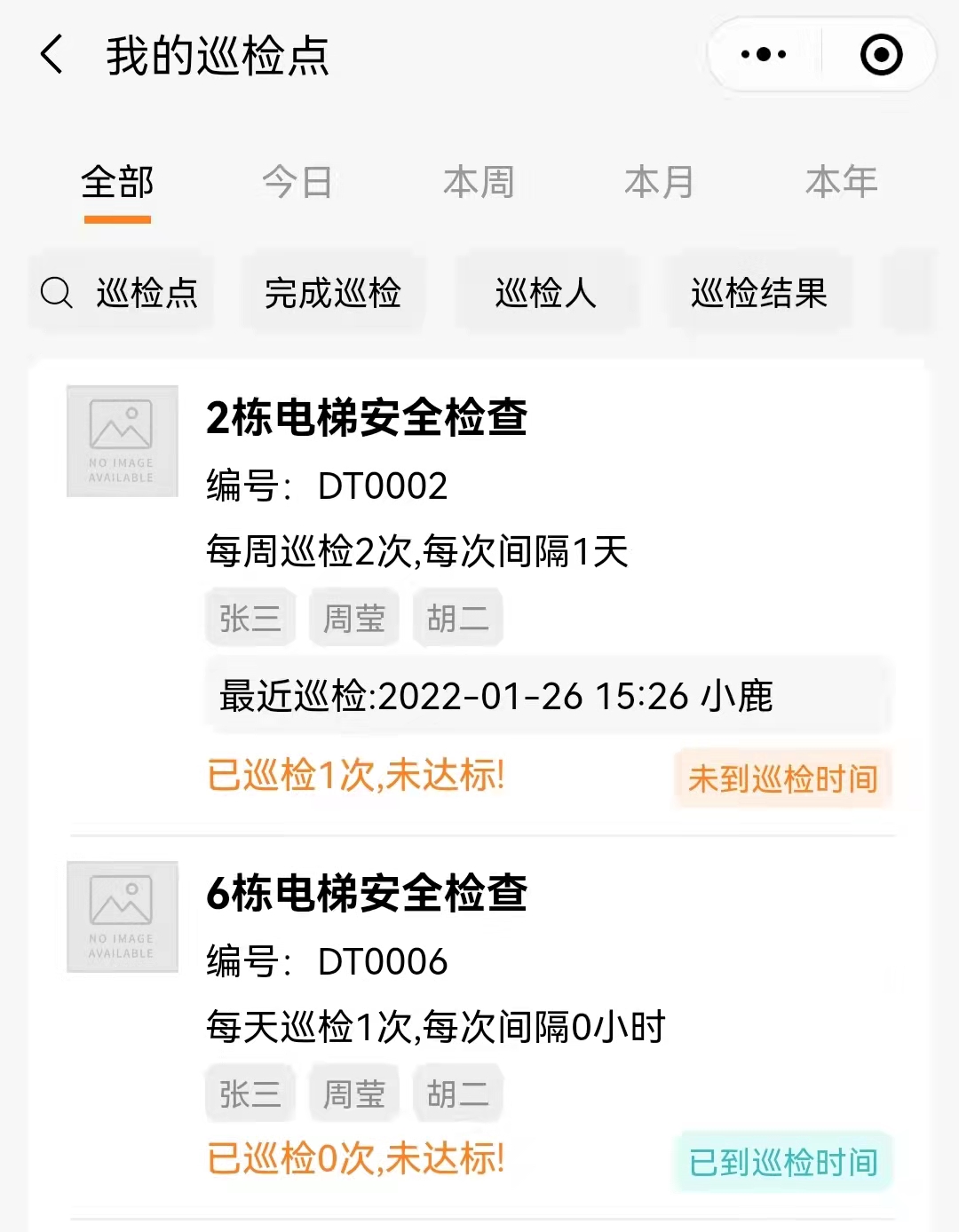Filter by 巡检结果

click(x=759, y=293)
